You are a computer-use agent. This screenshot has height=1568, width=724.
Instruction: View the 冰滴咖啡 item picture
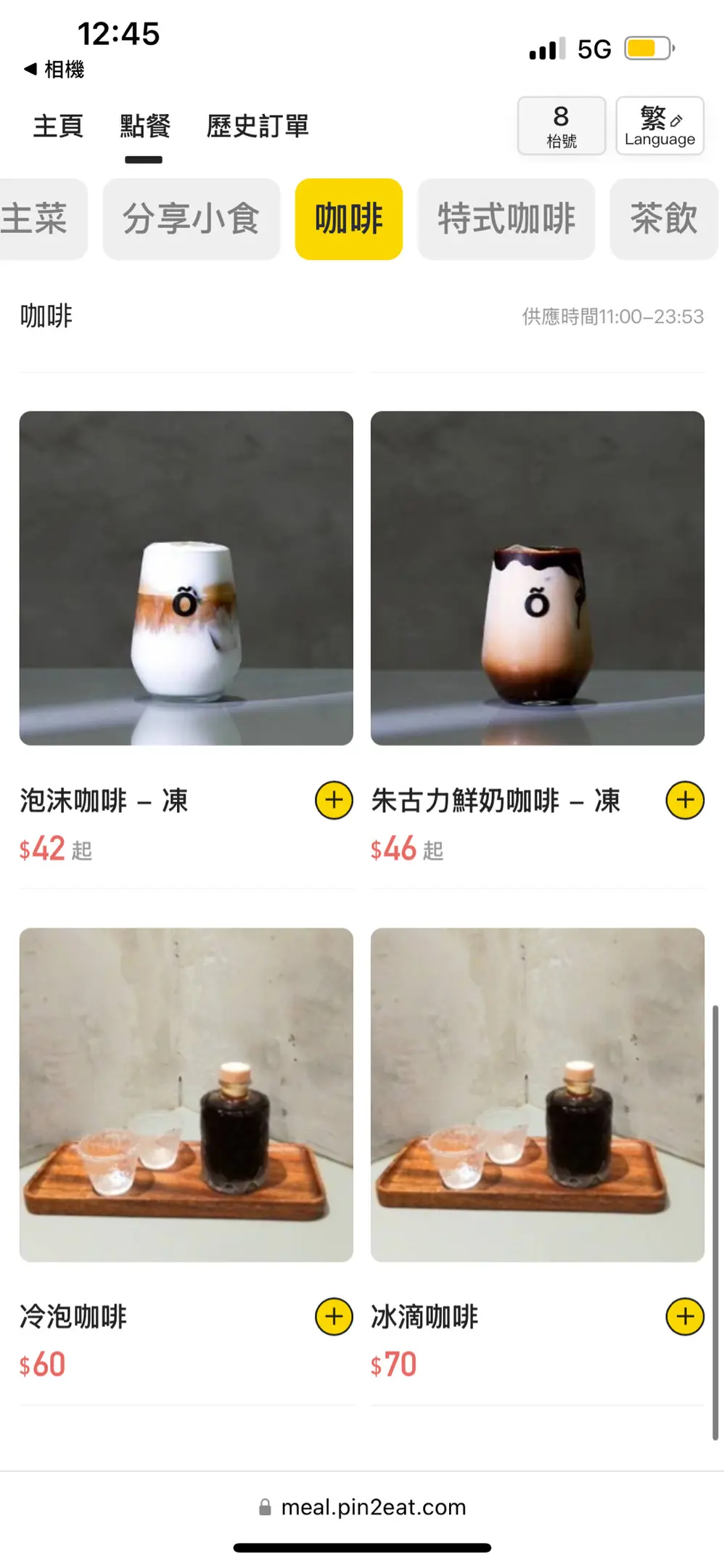pos(537,1094)
